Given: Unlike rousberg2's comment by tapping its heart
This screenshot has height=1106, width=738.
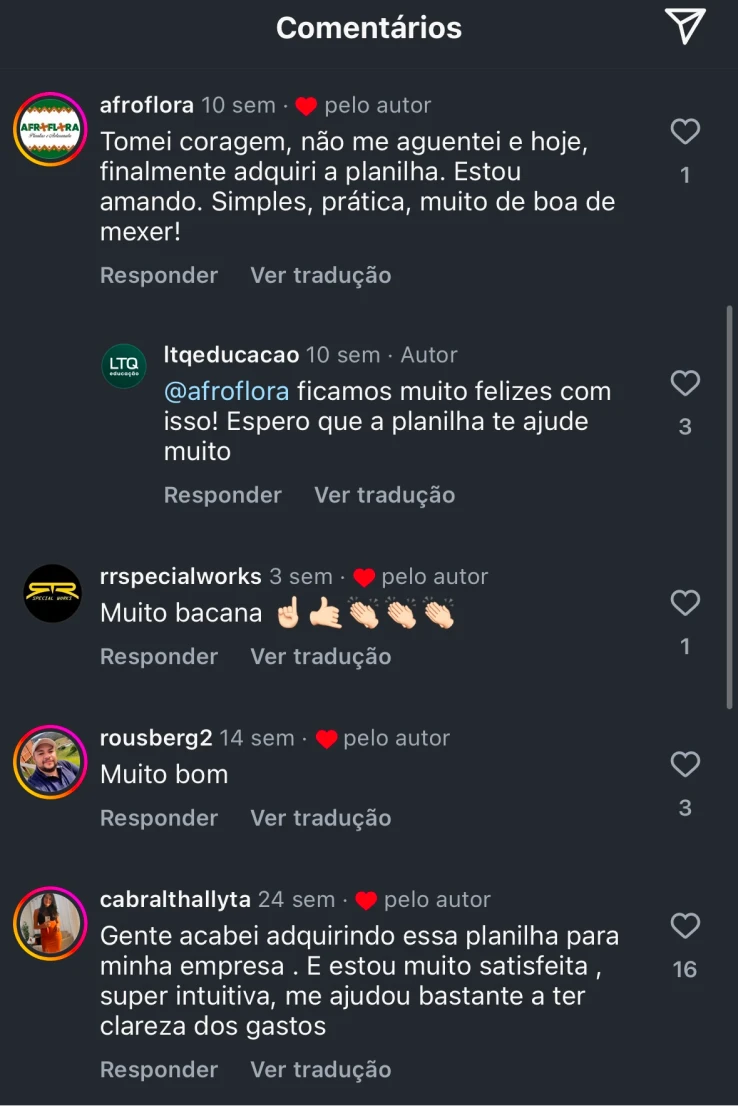Looking at the screenshot, I should (685, 764).
